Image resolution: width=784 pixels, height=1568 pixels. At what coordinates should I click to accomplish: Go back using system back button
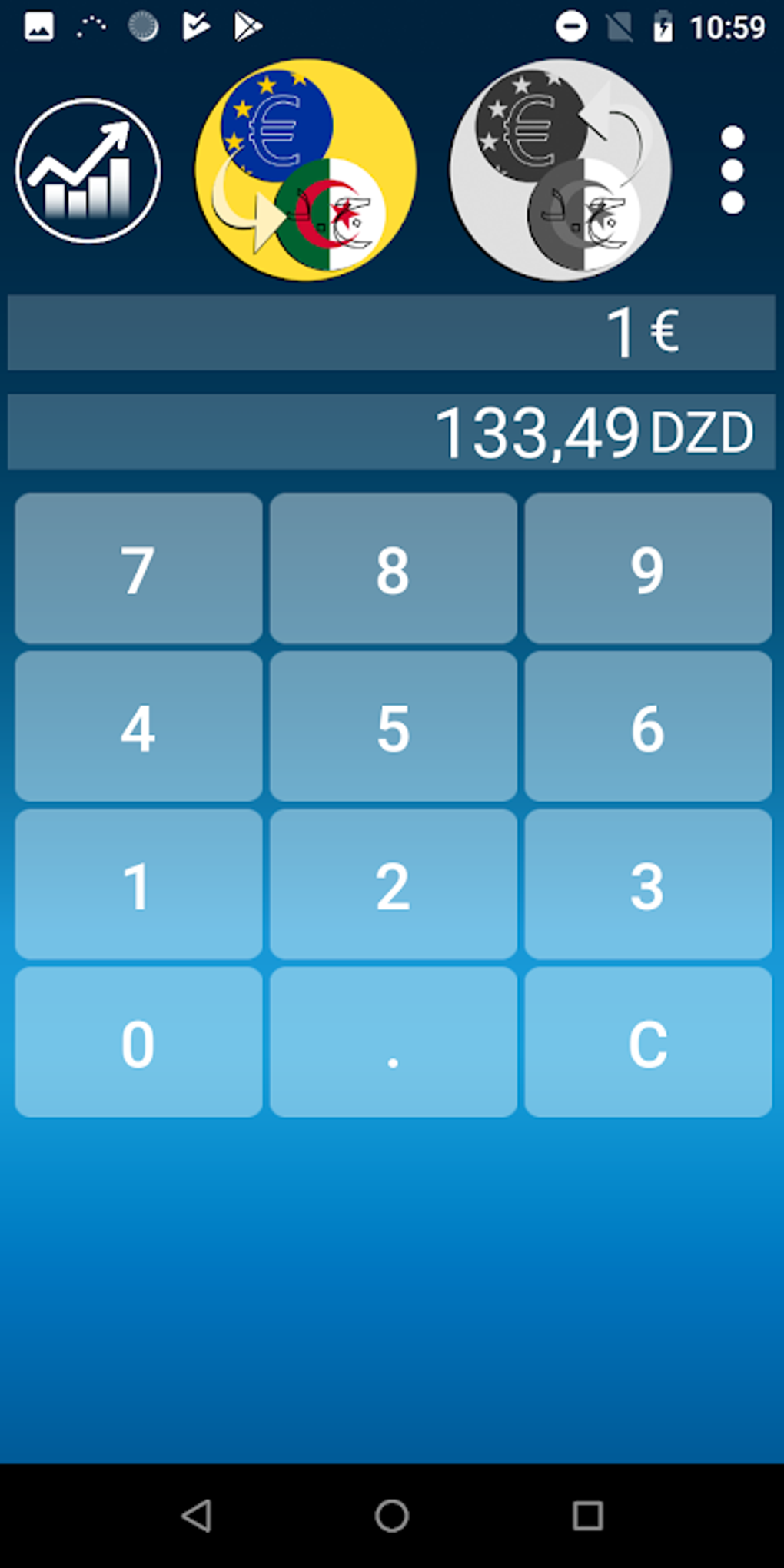tap(196, 1516)
